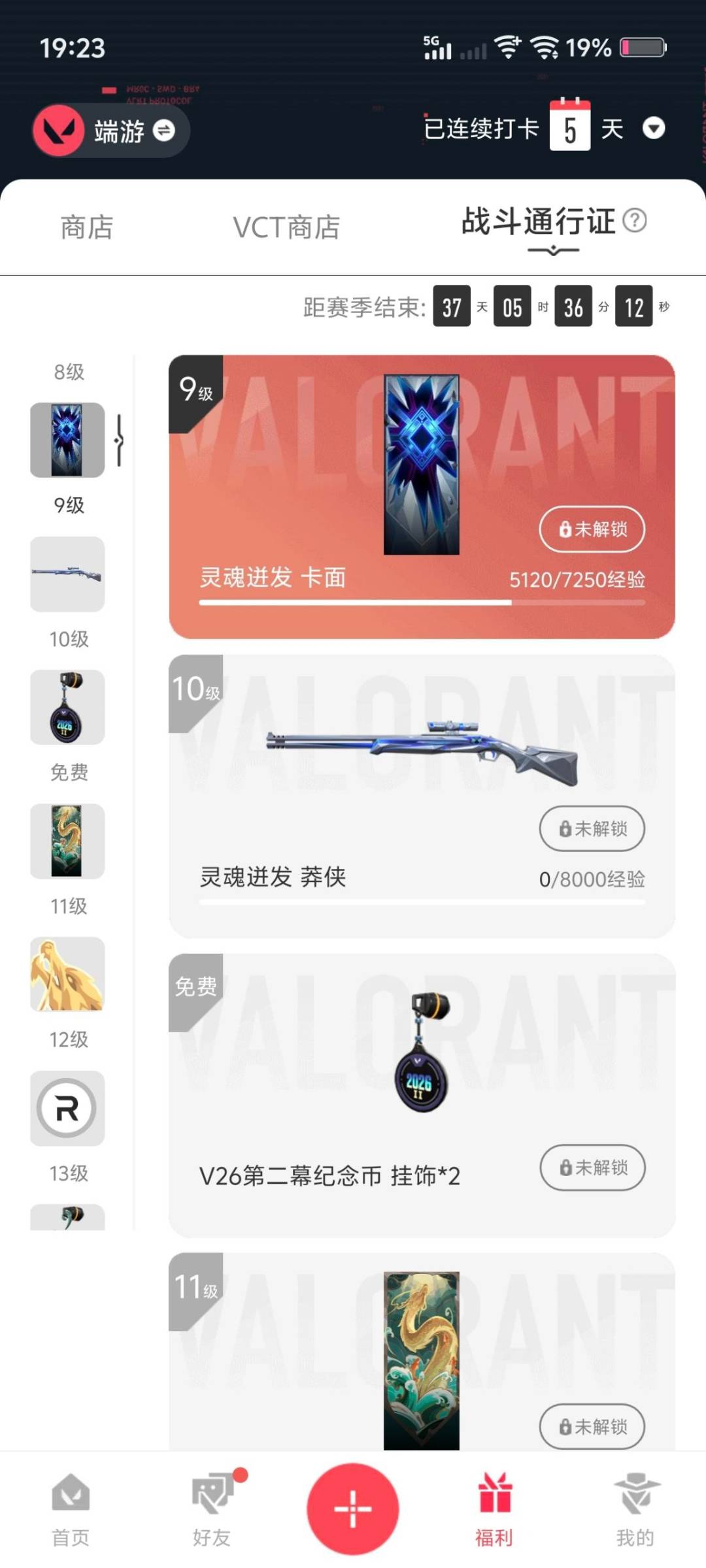706x1568 pixels.
Task: Select the golden dragon card thumbnail in sidebar
Action: click(67, 842)
